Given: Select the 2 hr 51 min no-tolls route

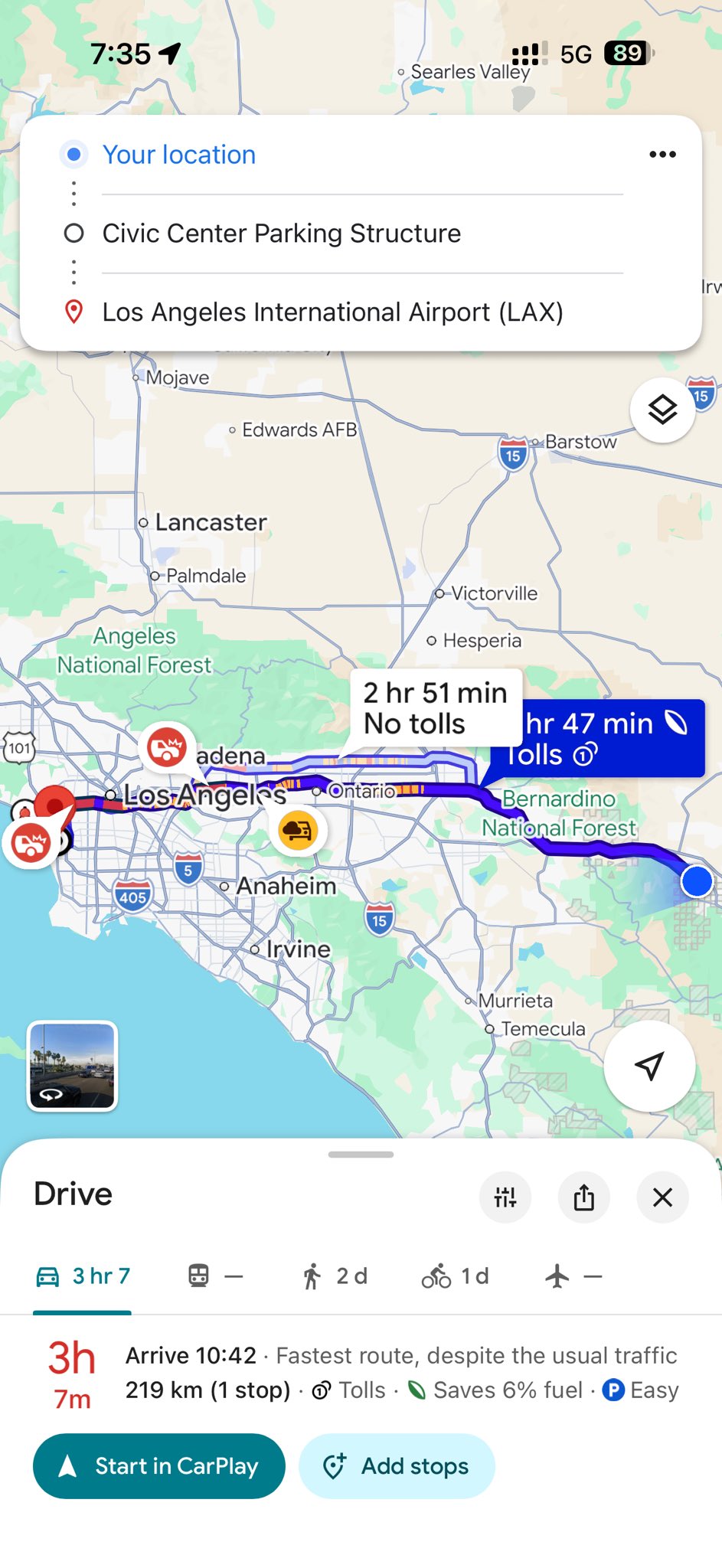Looking at the screenshot, I should [435, 708].
